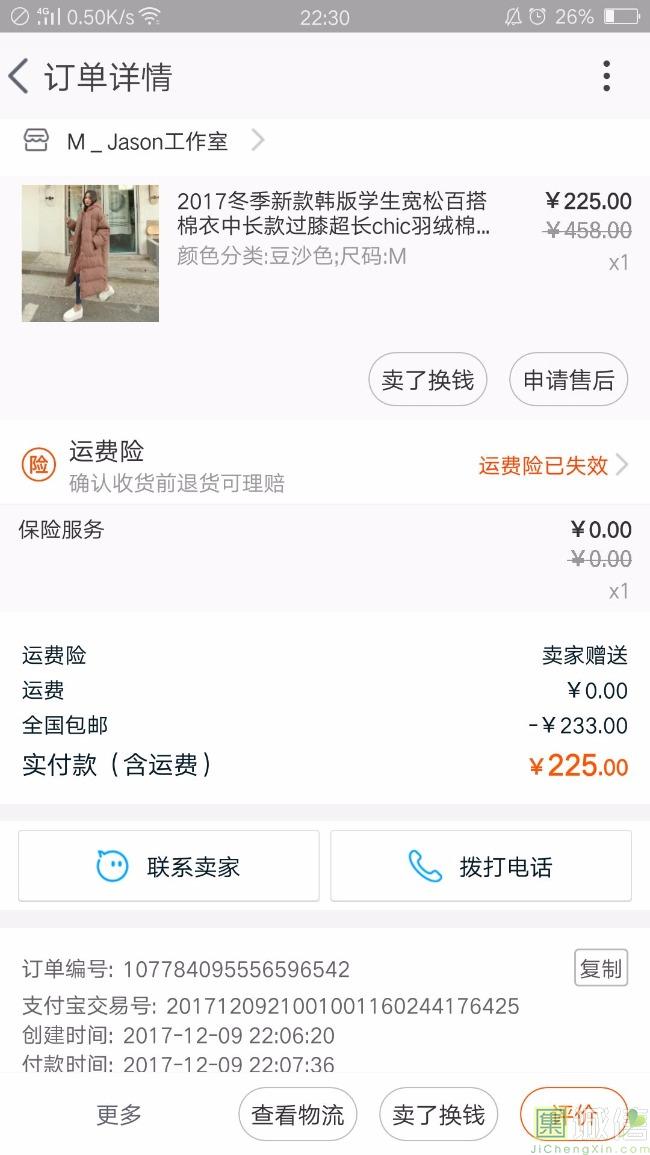Show 更多 order options
This screenshot has height=1155, width=650.
pos(119,1114)
